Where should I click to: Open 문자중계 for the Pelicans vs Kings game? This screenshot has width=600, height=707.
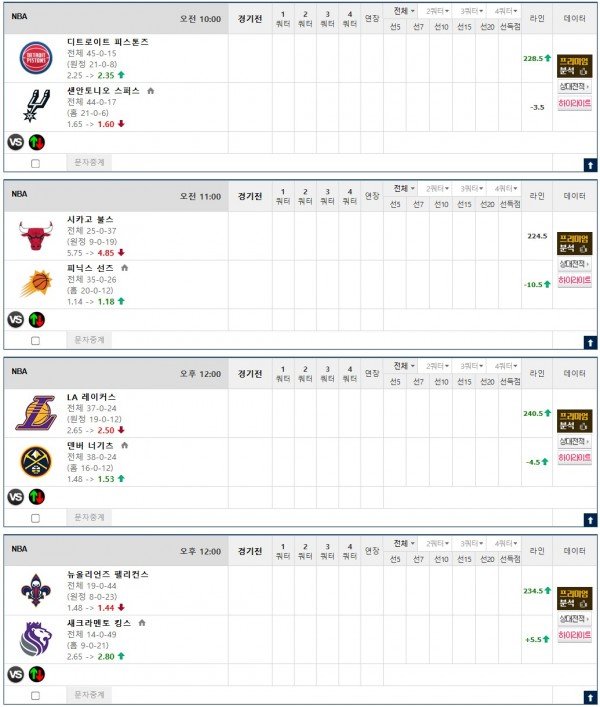(89, 694)
